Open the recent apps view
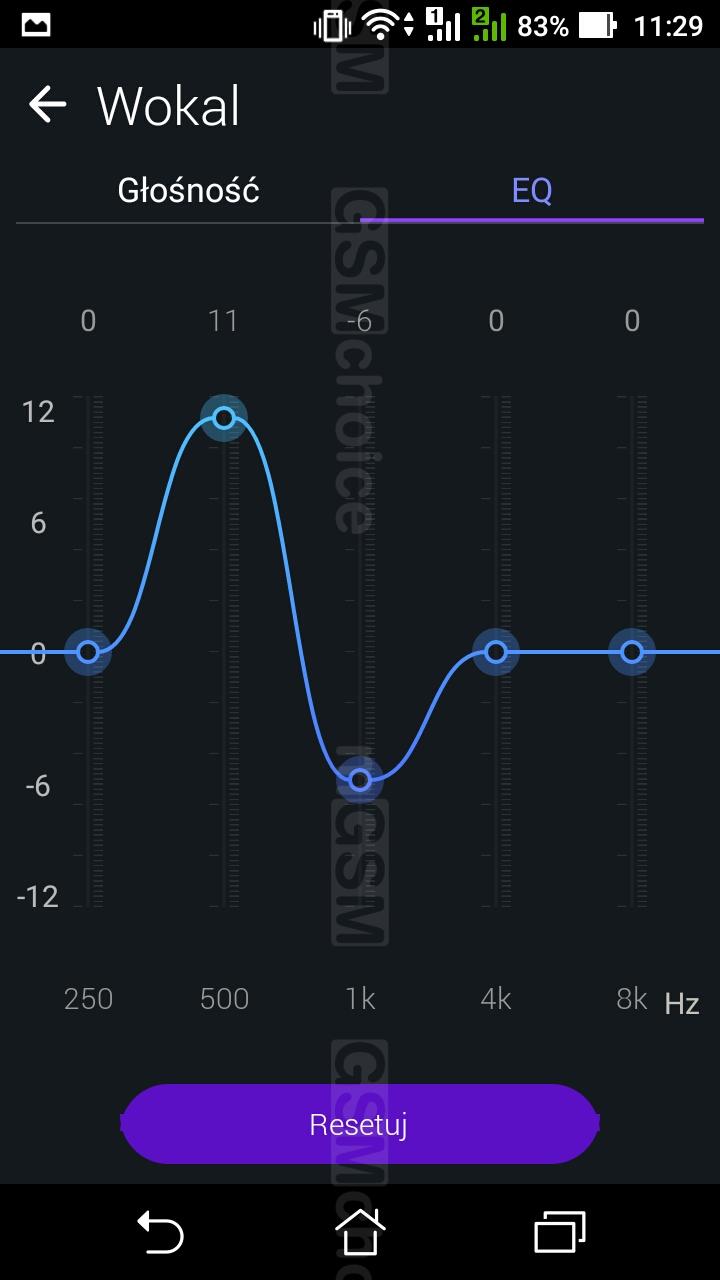The height and width of the screenshot is (1280, 720). pos(560,1232)
